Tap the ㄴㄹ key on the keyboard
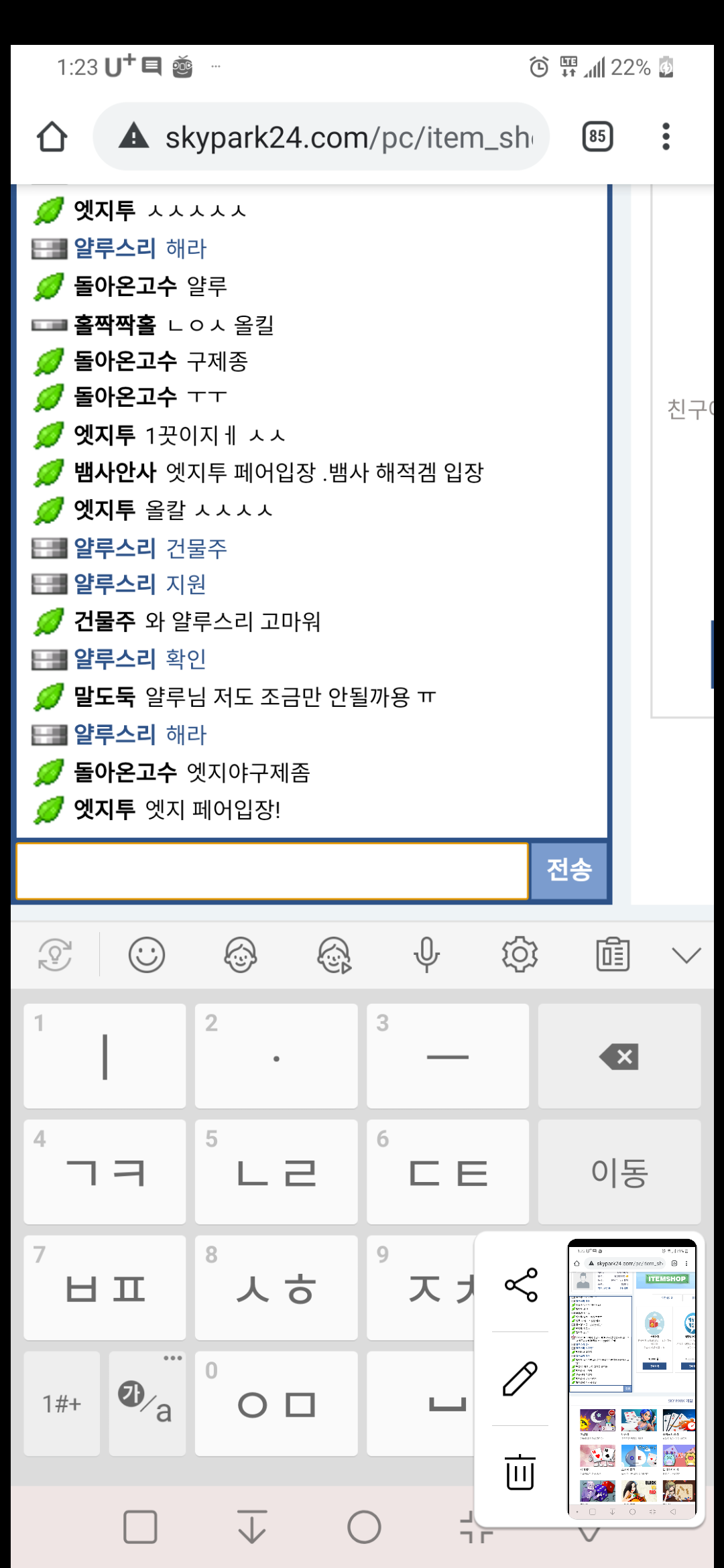 [276, 1172]
